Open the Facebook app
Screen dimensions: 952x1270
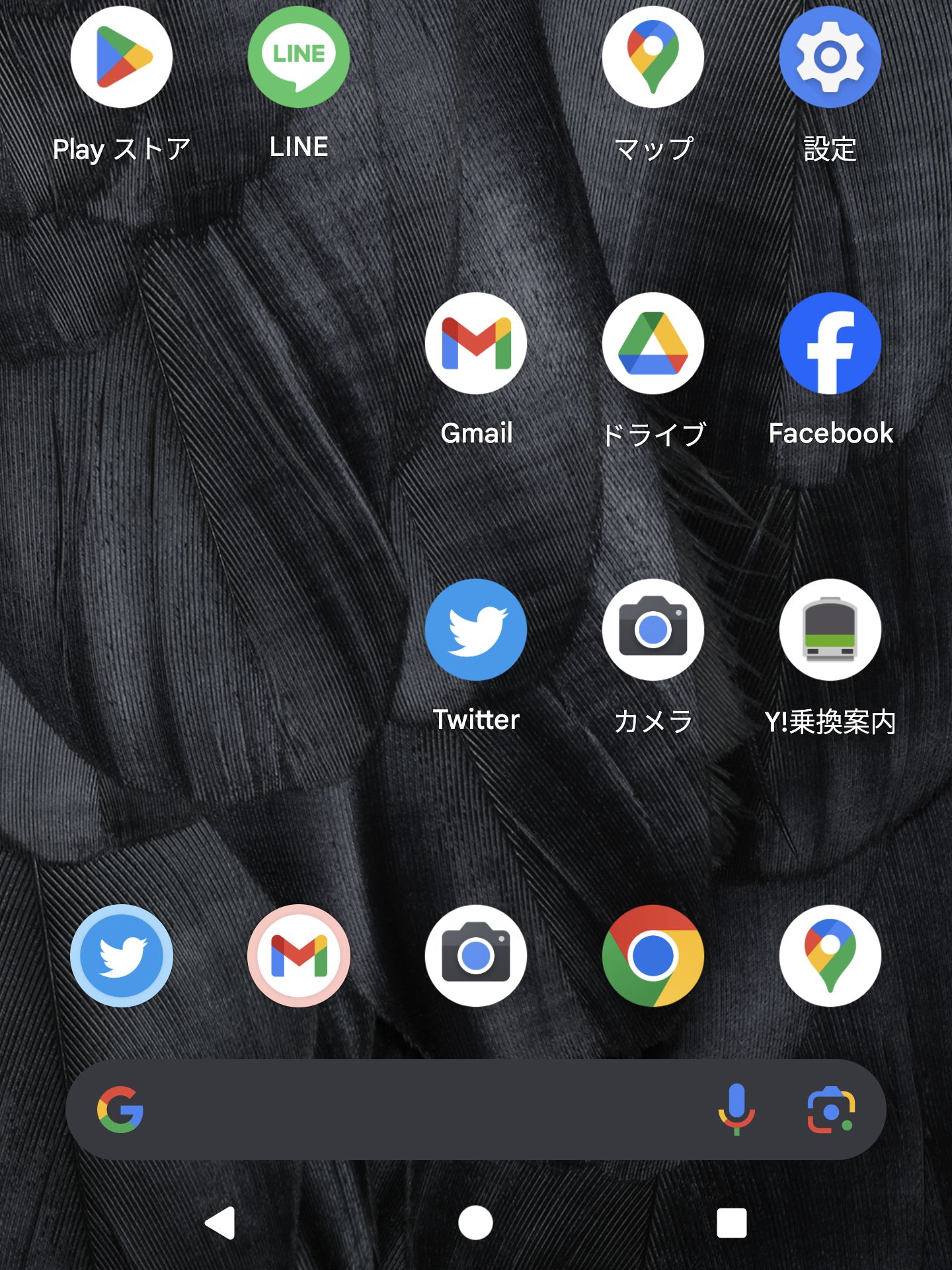tap(830, 343)
